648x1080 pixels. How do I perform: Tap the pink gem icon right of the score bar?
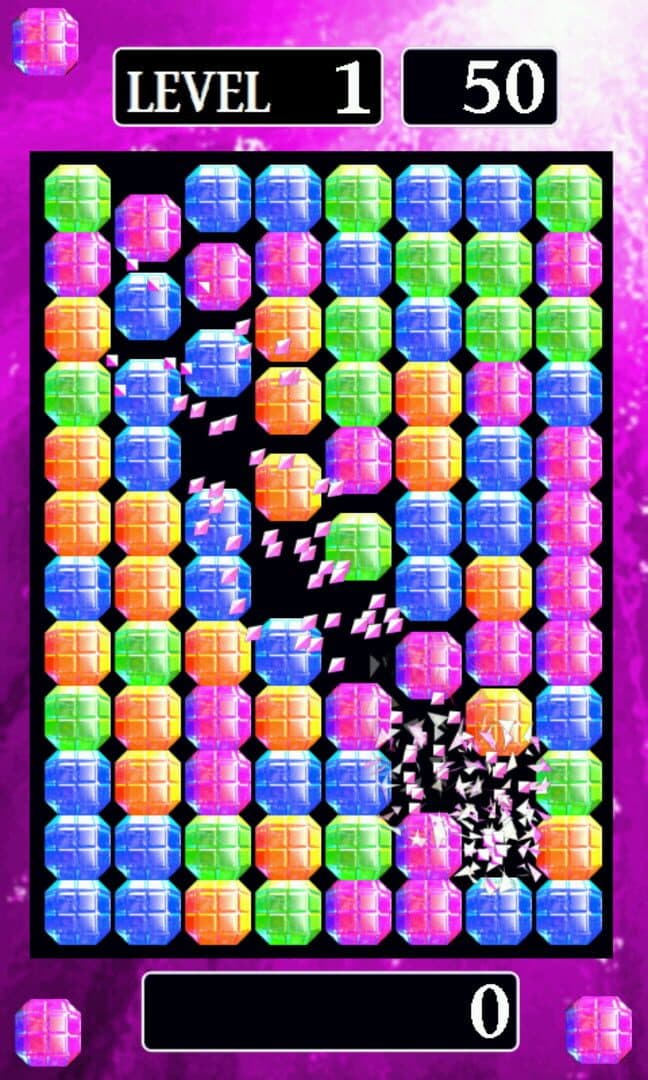tap(599, 1029)
